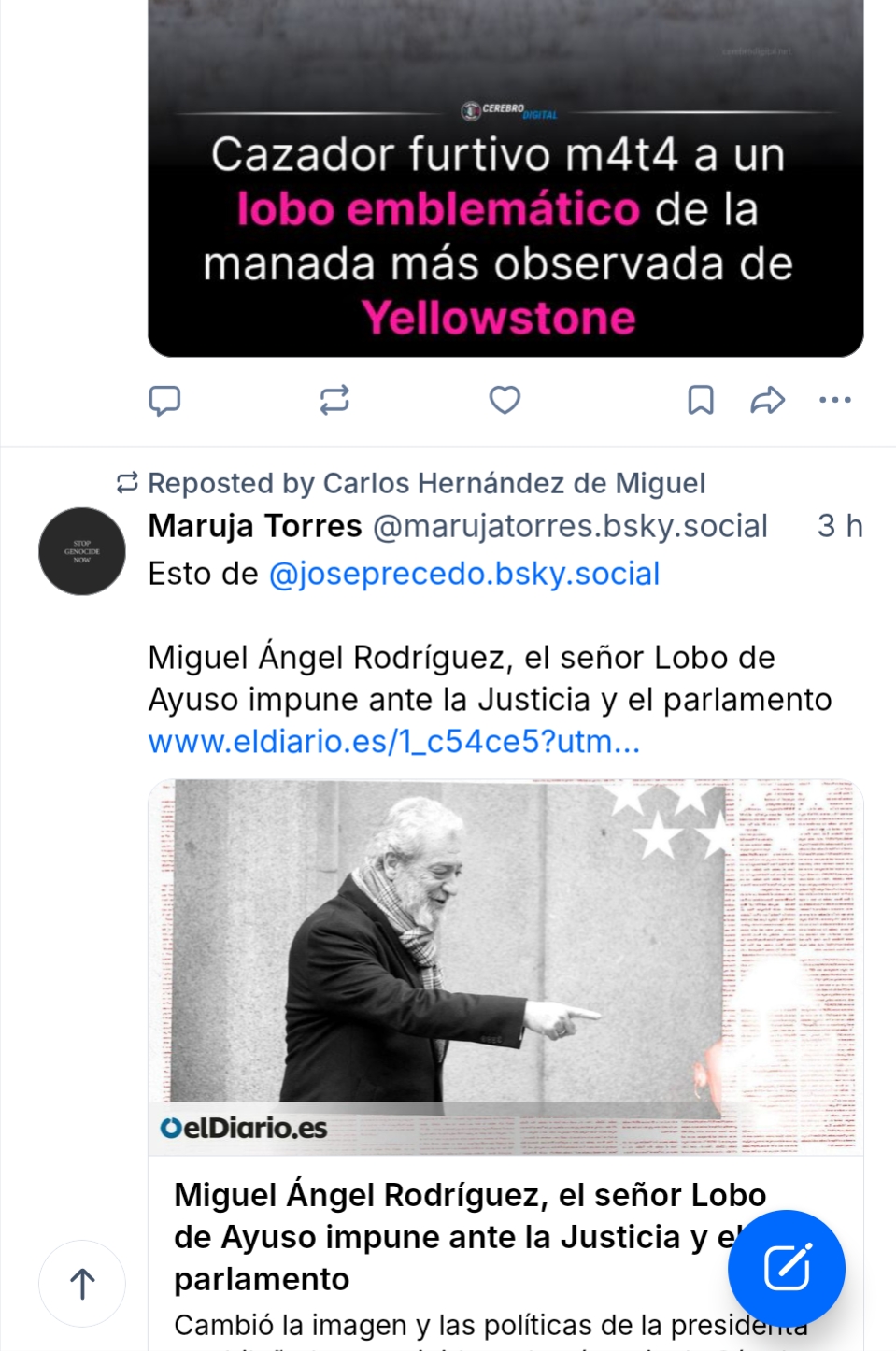This screenshot has width=896, height=1351.
Task: Share the Yellowstone wolf post
Action: (767, 400)
